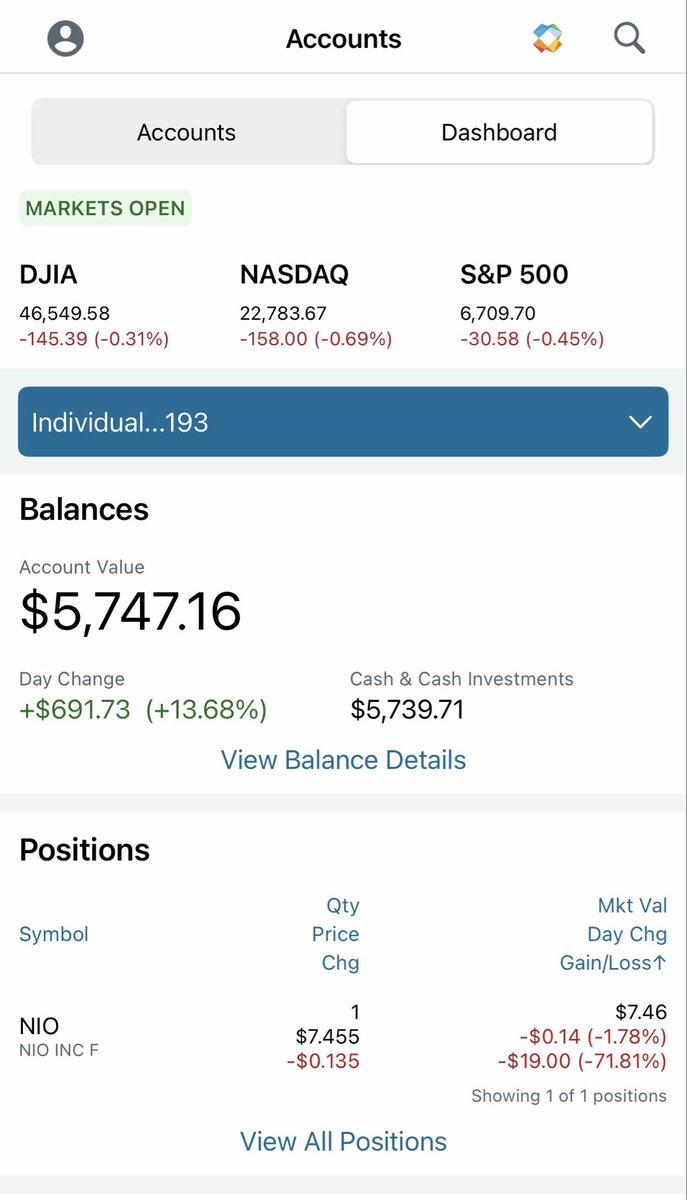687x1200 pixels.
Task: Open the NIO position row
Action: tap(343, 1036)
